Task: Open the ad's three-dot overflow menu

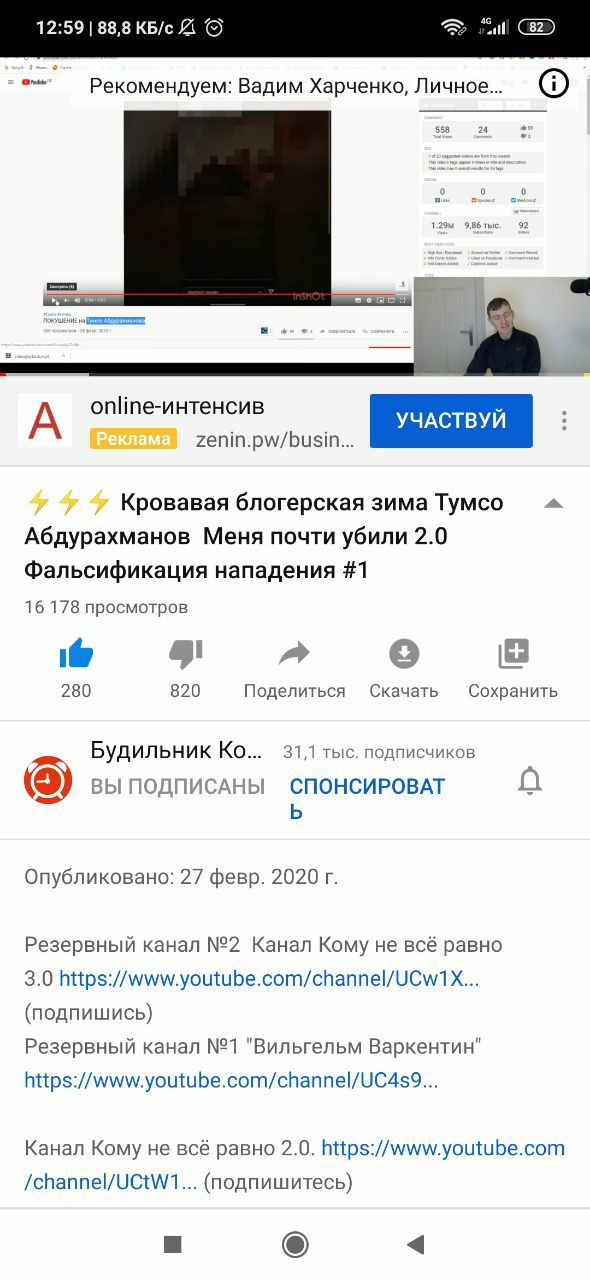Action: (x=564, y=420)
